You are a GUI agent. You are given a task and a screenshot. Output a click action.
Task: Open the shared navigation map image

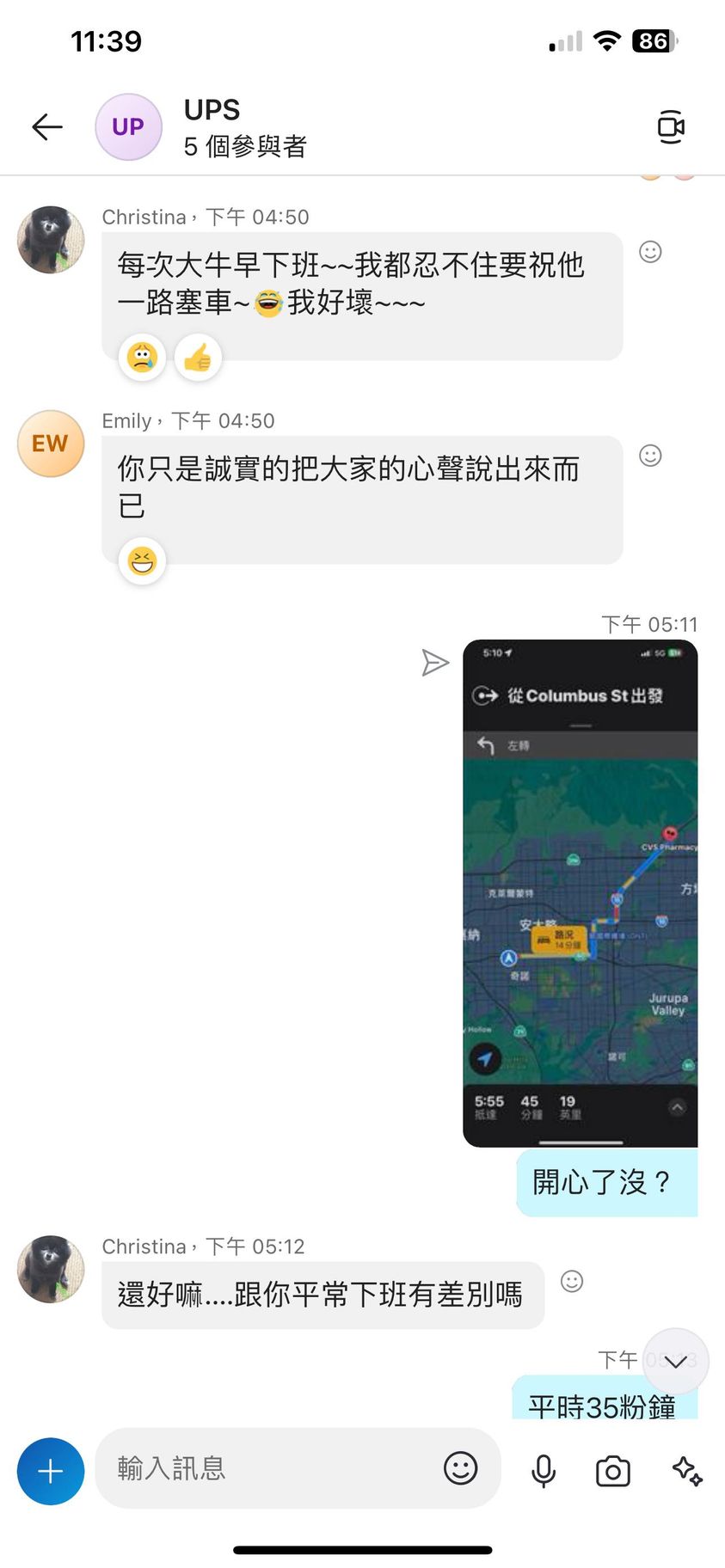580,892
